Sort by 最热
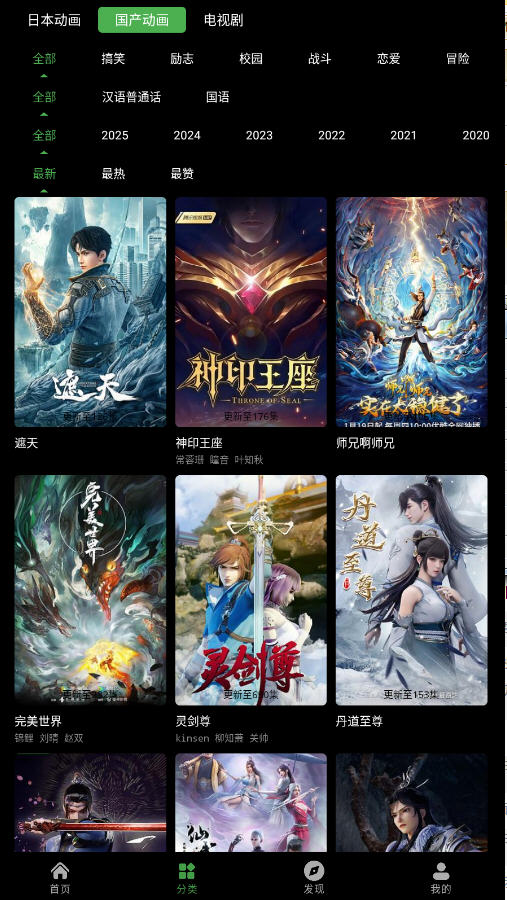Screen dimensions: 507x900 click(x=113, y=173)
